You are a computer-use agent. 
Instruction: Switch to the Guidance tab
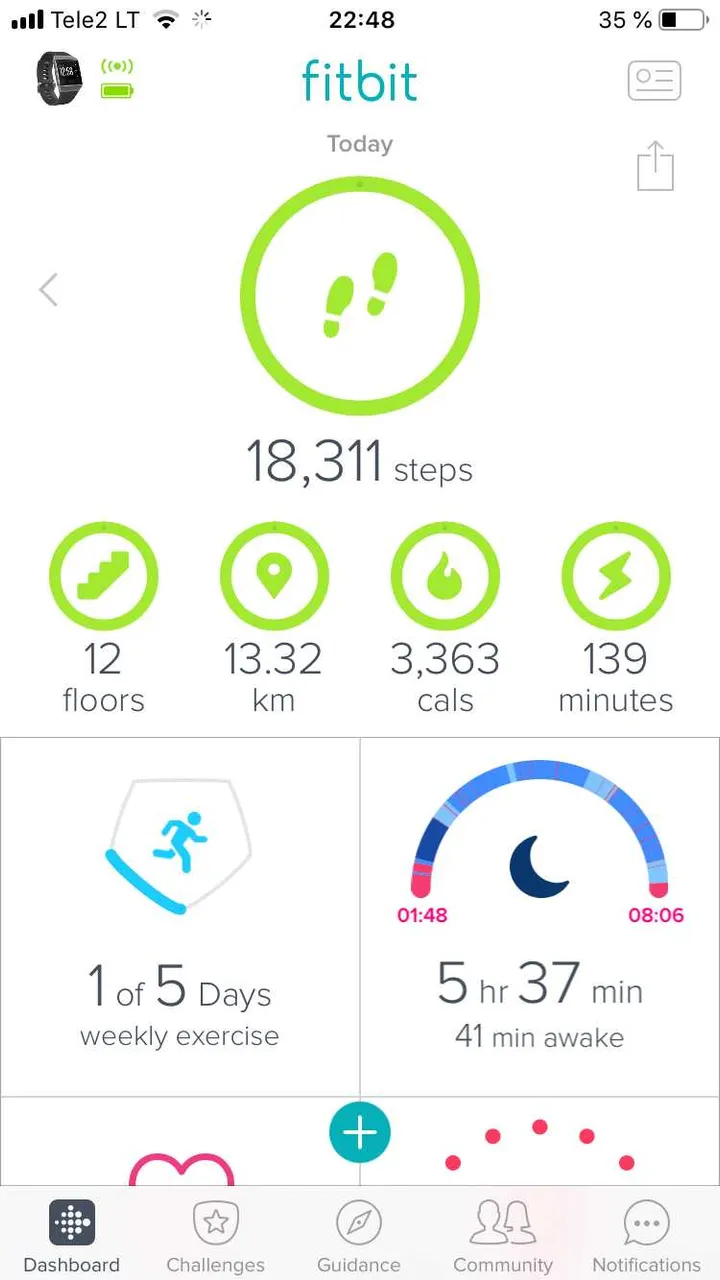(359, 1237)
